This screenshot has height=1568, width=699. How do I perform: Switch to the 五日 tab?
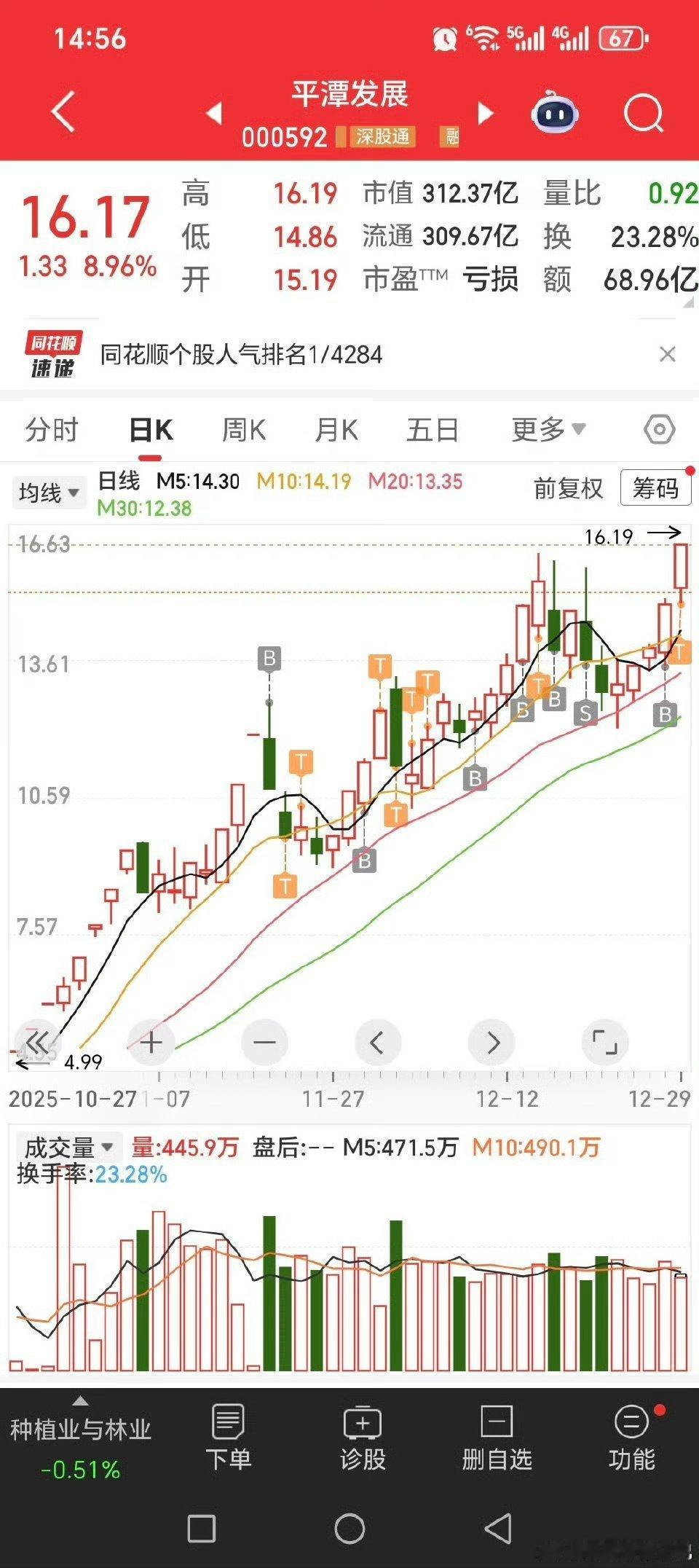click(x=432, y=430)
